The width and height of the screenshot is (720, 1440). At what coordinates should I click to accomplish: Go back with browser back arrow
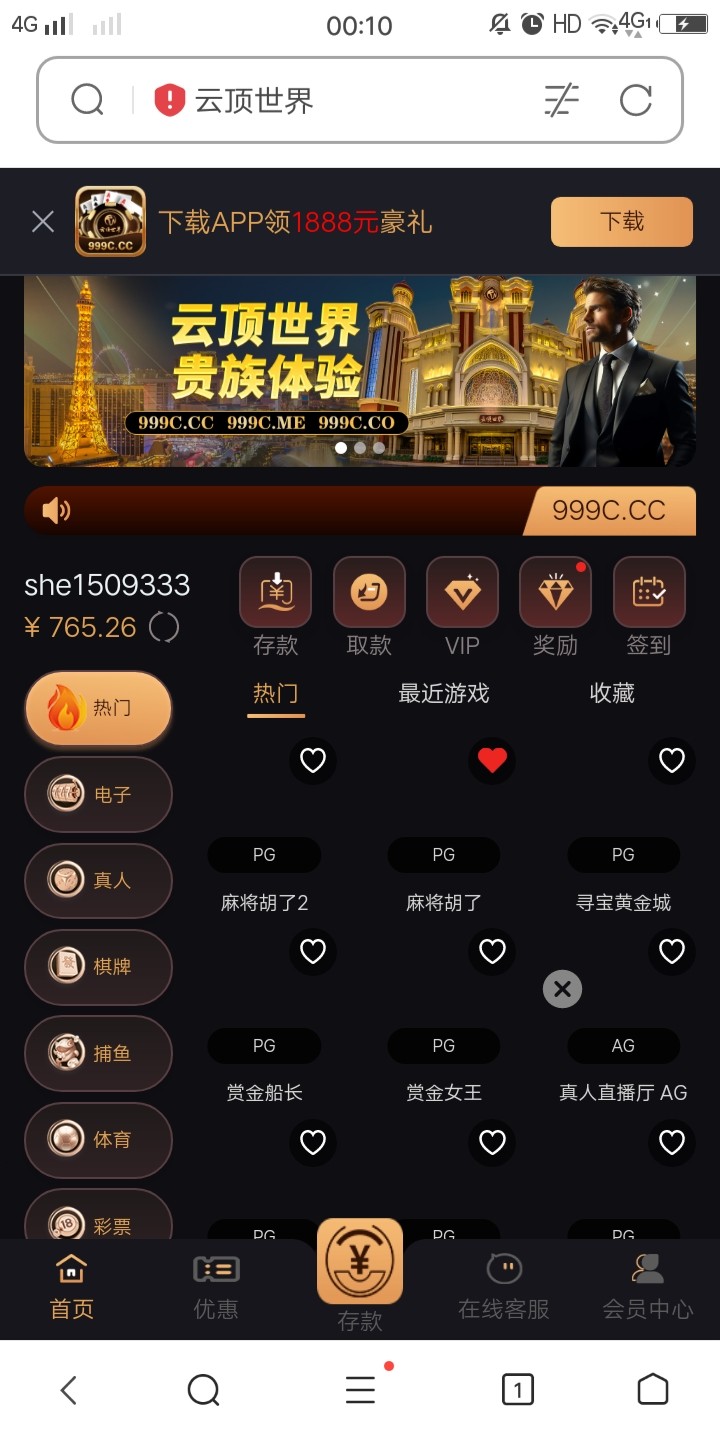point(68,1389)
